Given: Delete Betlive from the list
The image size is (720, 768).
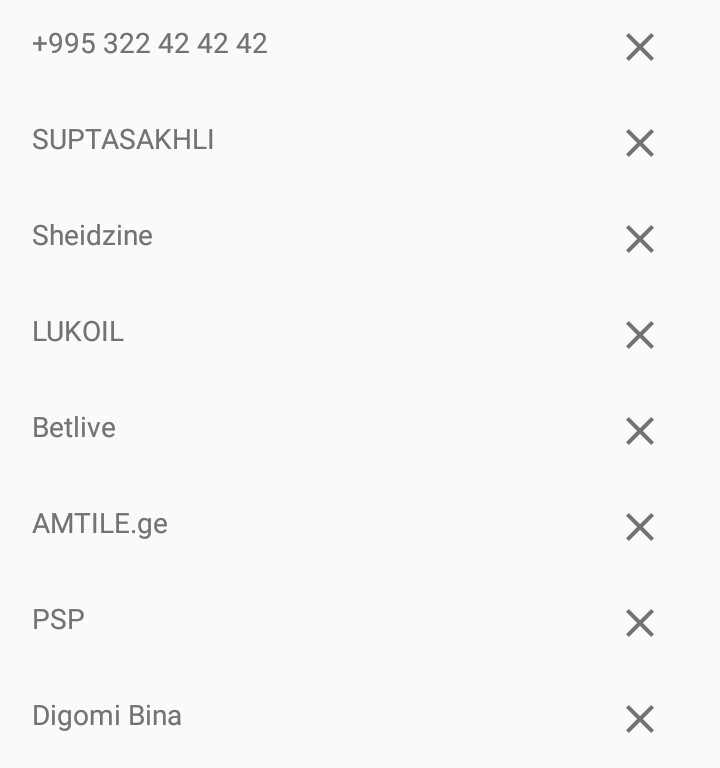Looking at the screenshot, I should coord(639,431).
